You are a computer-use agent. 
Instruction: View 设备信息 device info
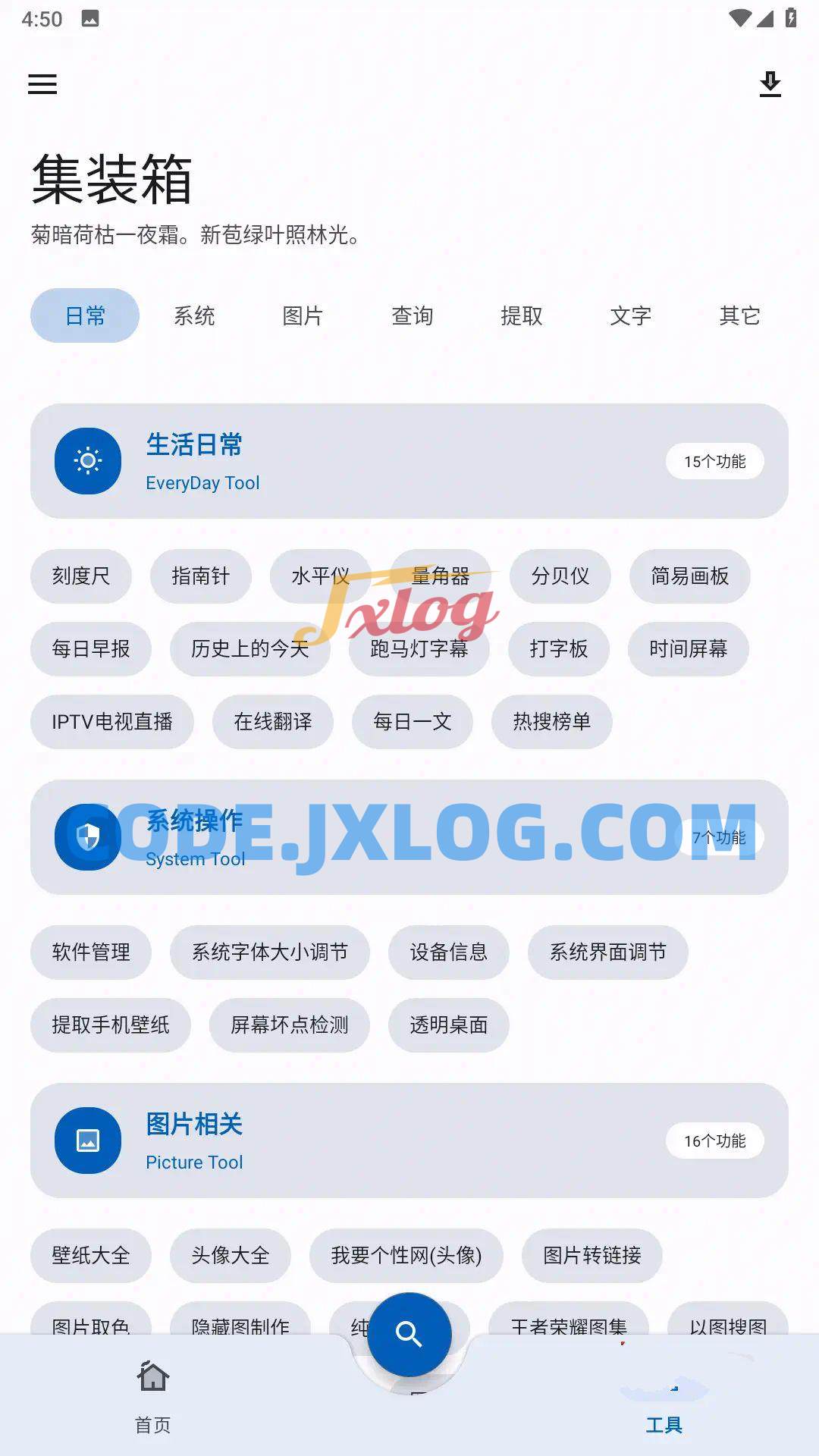[x=448, y=952]
